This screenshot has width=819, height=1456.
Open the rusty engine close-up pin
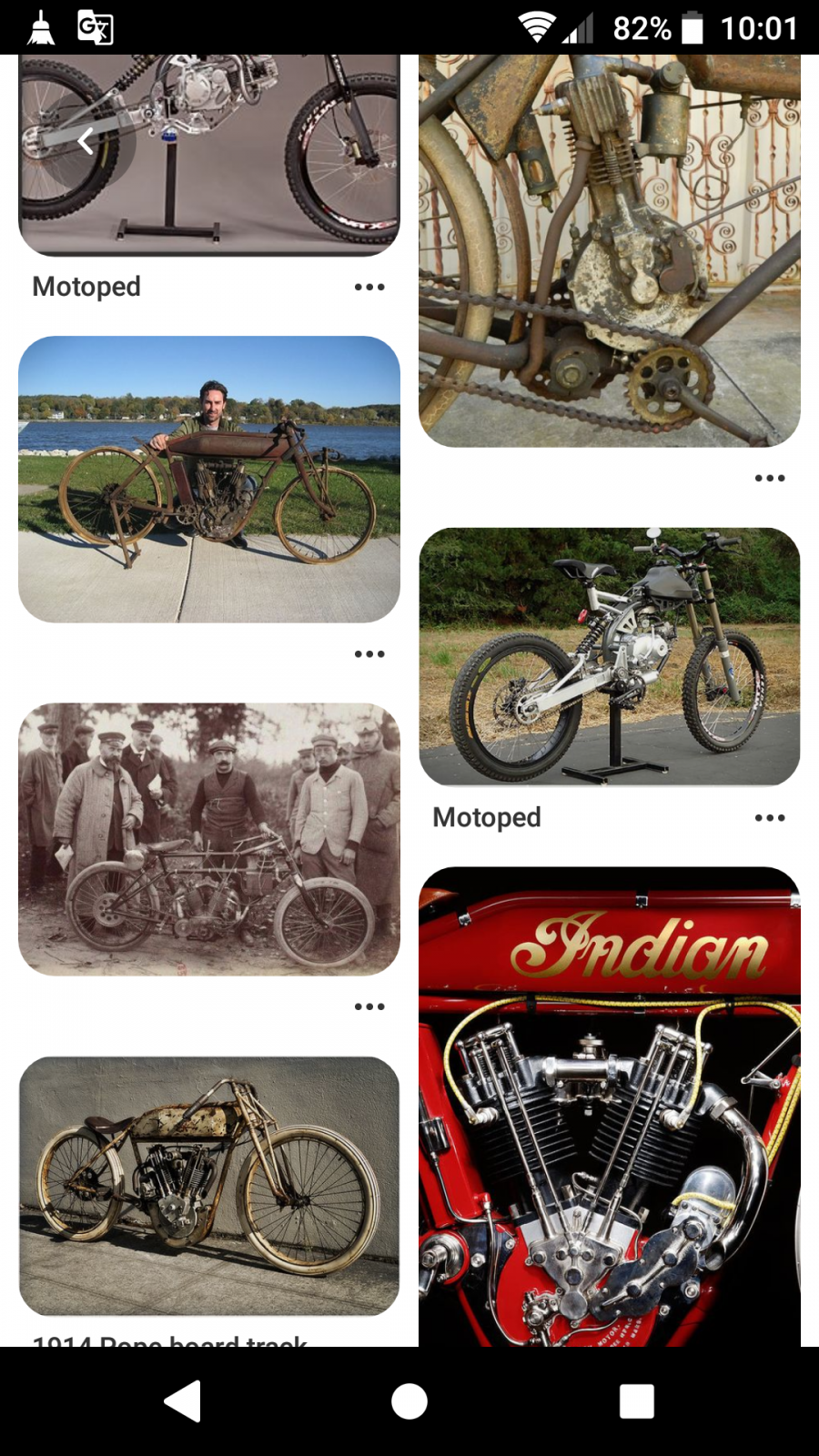pyautogui.click(x=610, y=251)
